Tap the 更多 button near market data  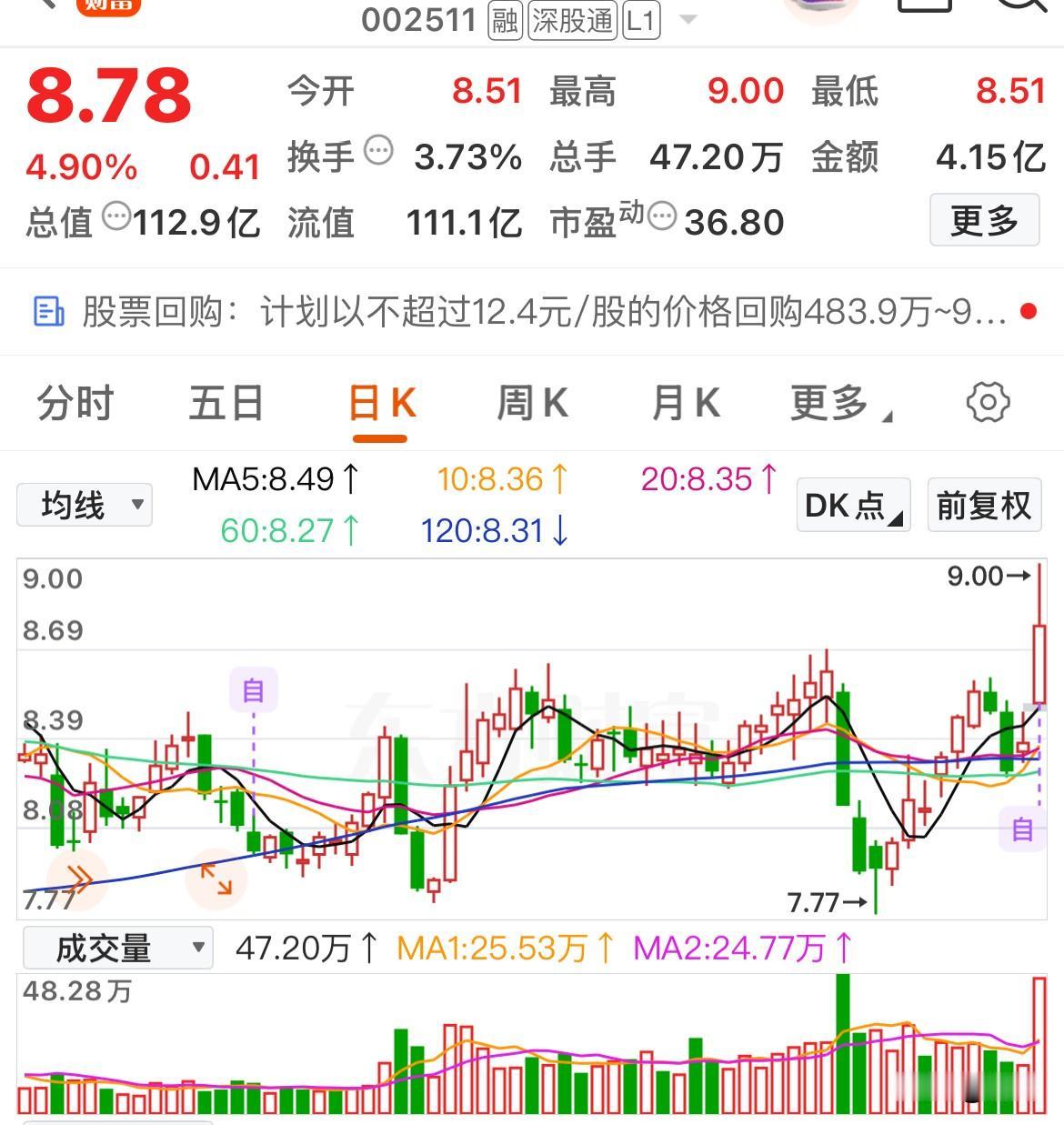point(984,218)
